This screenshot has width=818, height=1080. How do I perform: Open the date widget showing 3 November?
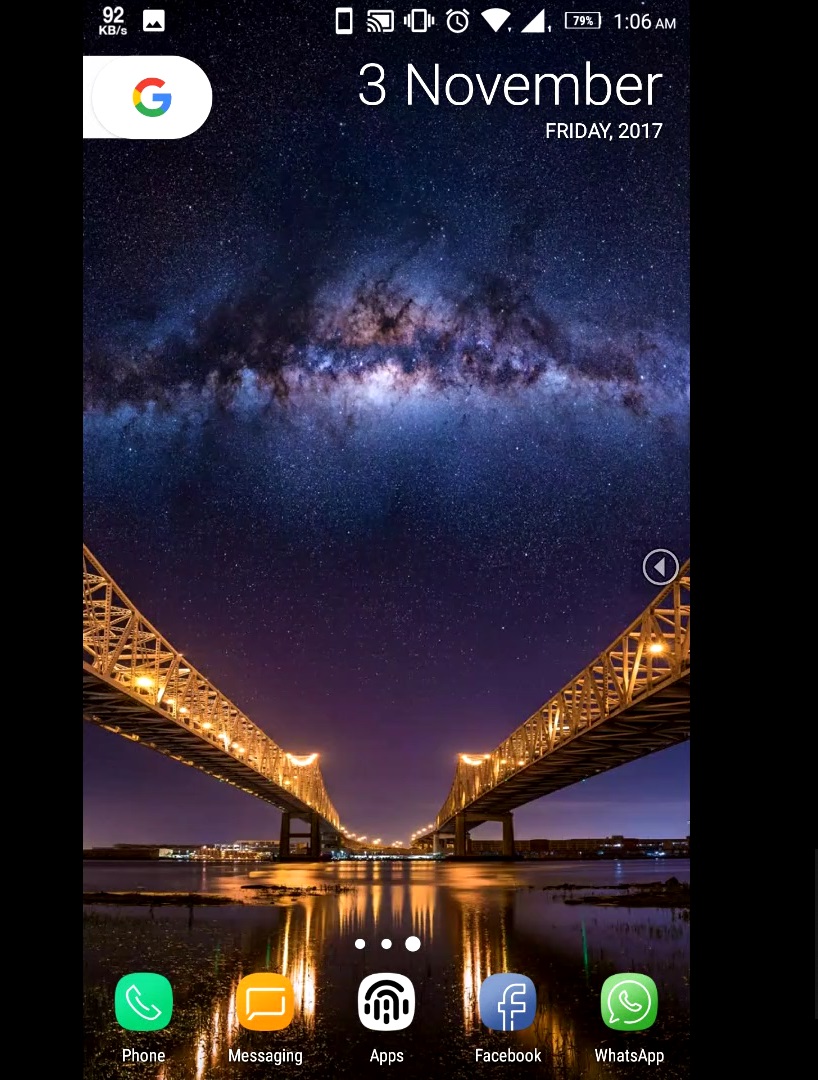[510, 97]
